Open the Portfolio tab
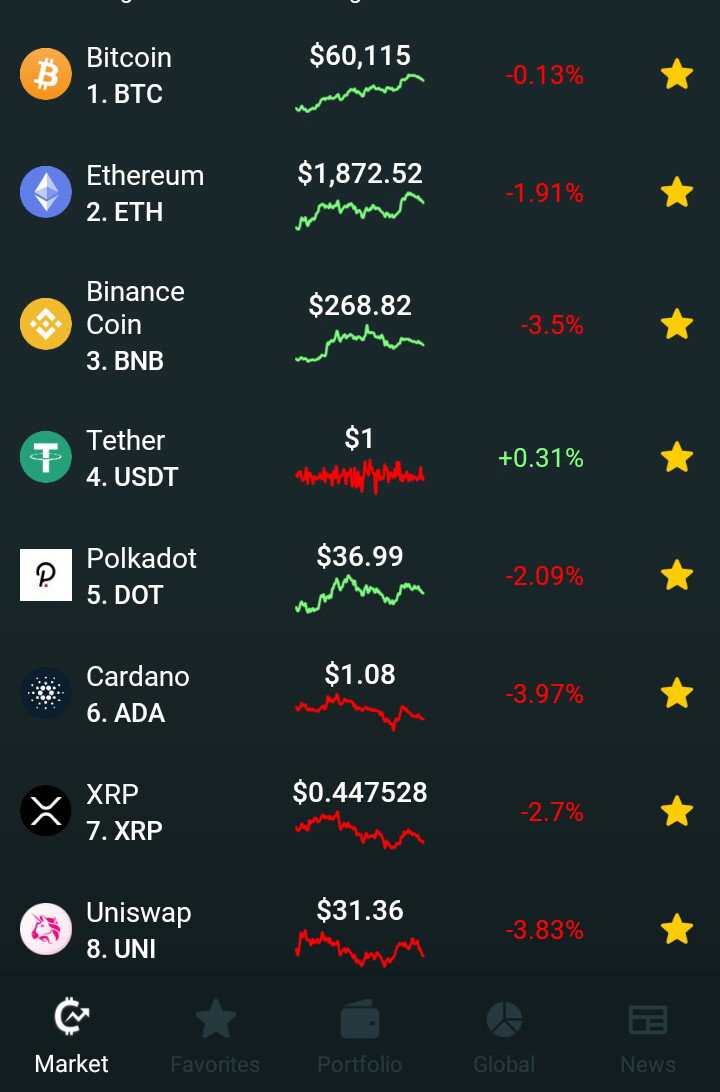This screenshot has width=720, height=1092. pos(359,1036)
